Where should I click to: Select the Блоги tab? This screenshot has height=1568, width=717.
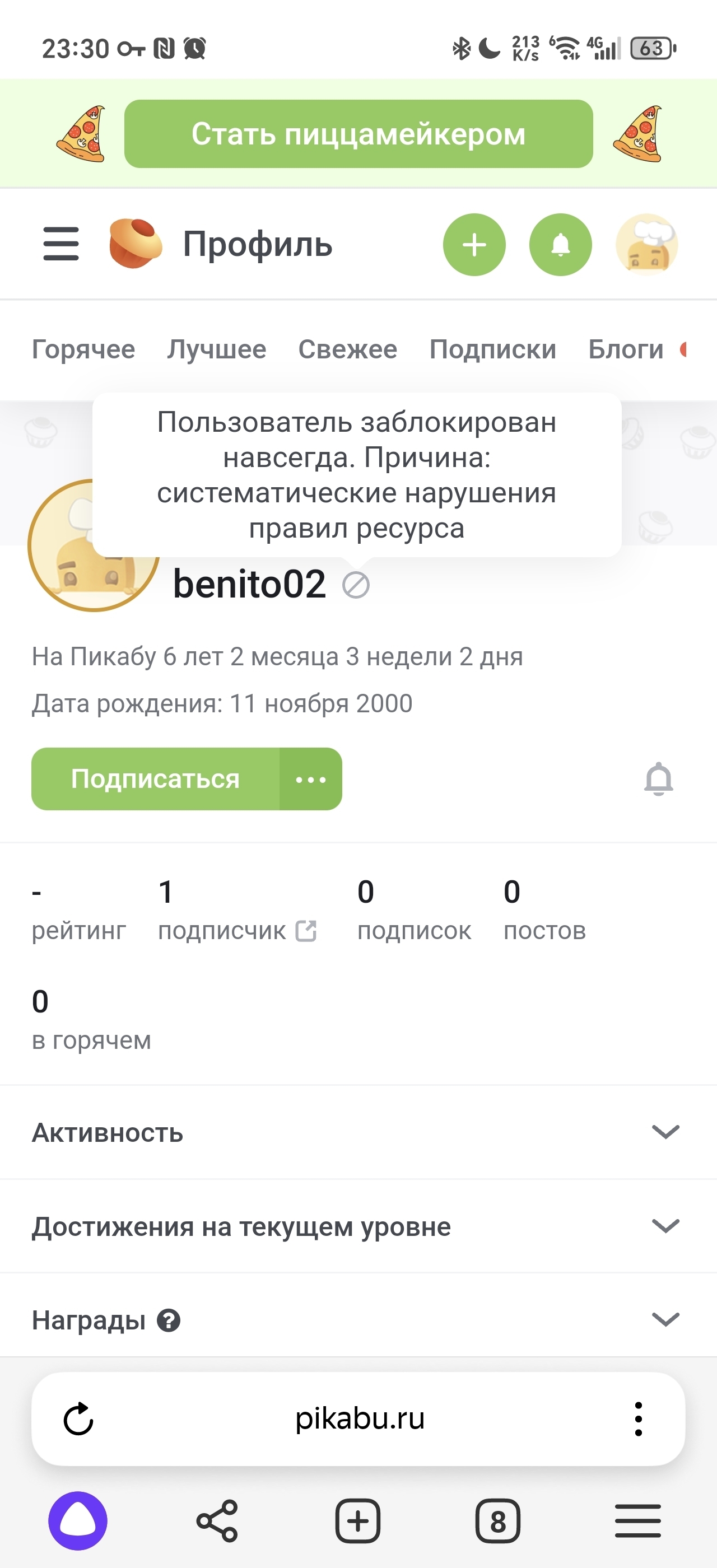(625, 349)
